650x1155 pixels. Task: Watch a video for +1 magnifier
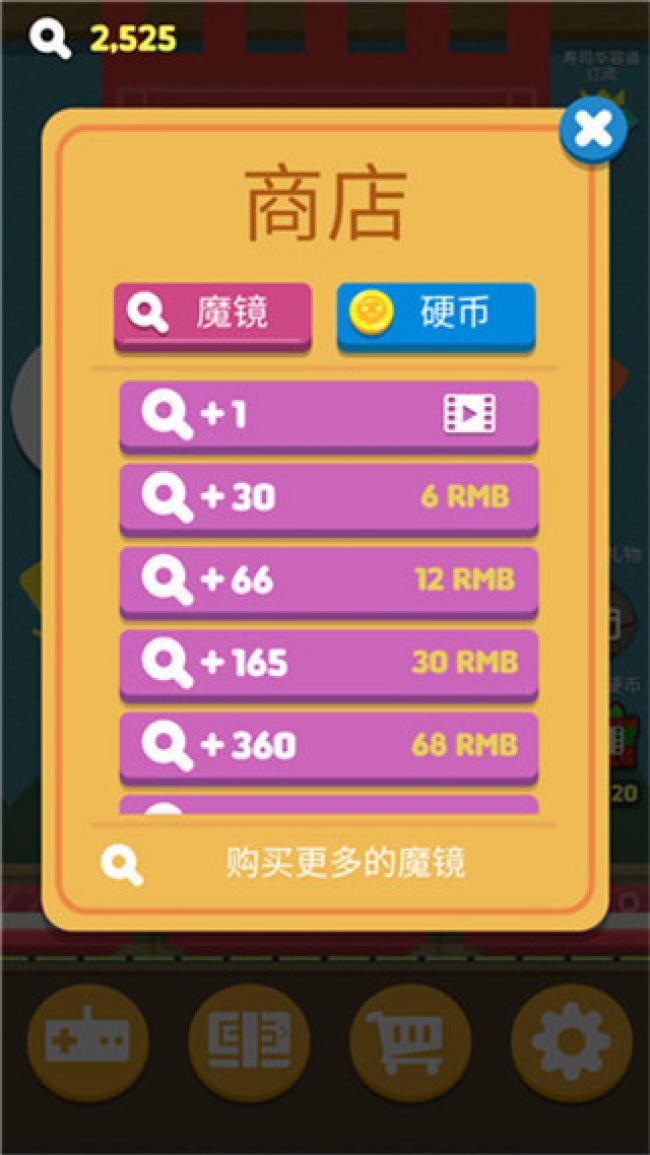coord(328,414)
